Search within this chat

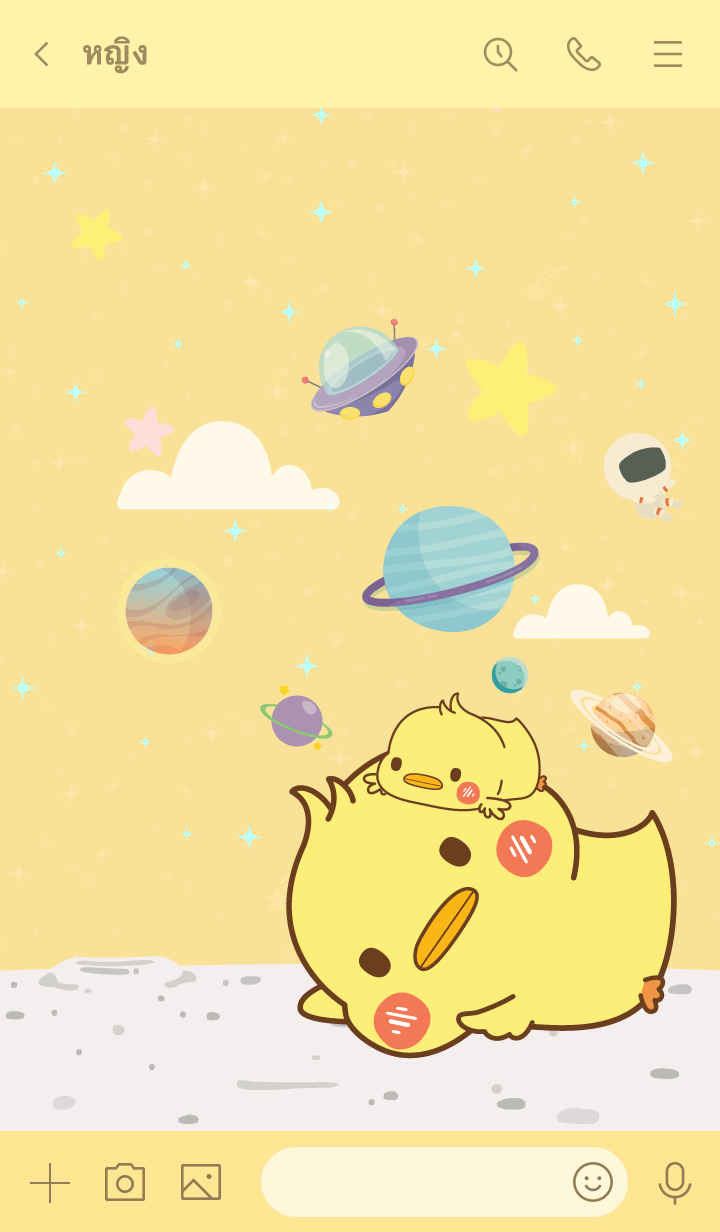pyautogui.click(x=499, y=54)
